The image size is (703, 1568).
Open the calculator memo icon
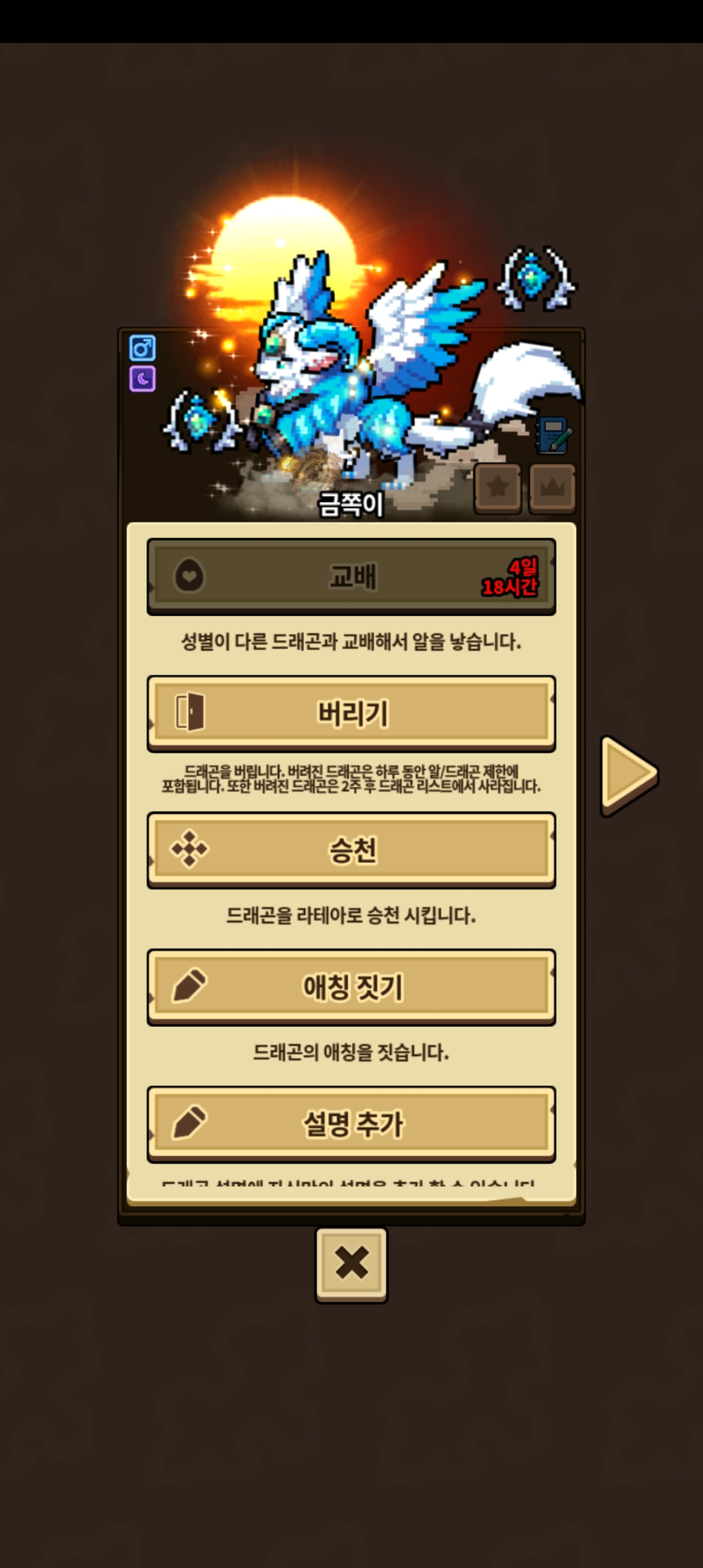point(554,435)
